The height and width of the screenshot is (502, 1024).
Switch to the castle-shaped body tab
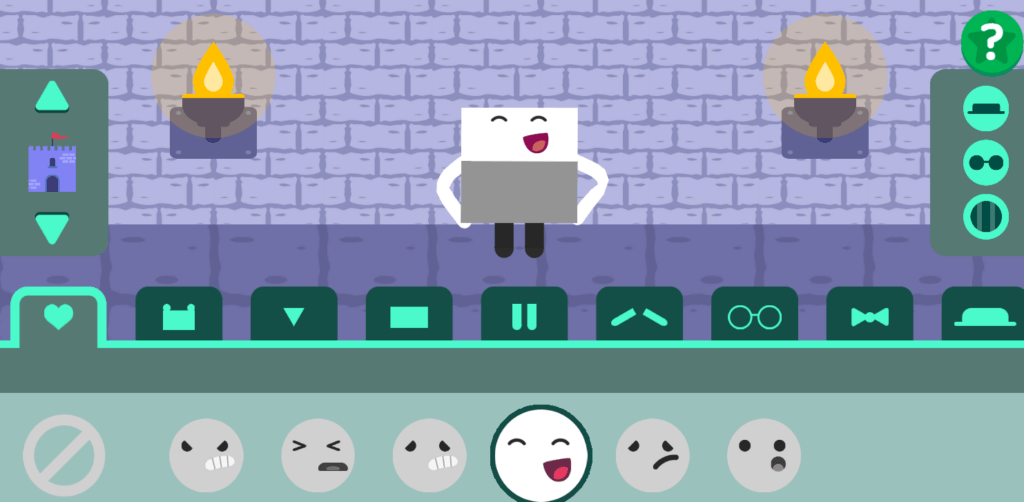pos(179,317)
